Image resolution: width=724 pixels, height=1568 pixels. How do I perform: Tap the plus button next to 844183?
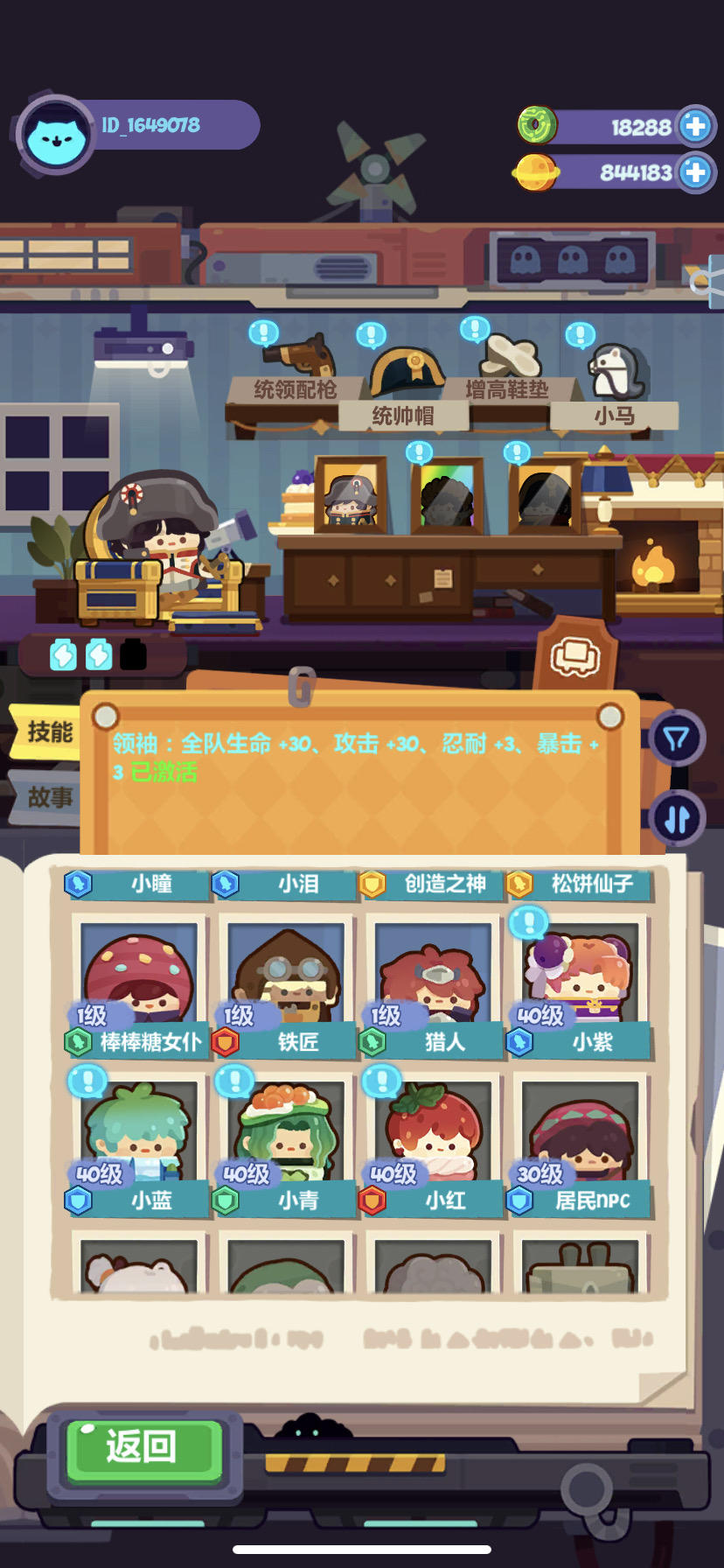tap(694, 171)
